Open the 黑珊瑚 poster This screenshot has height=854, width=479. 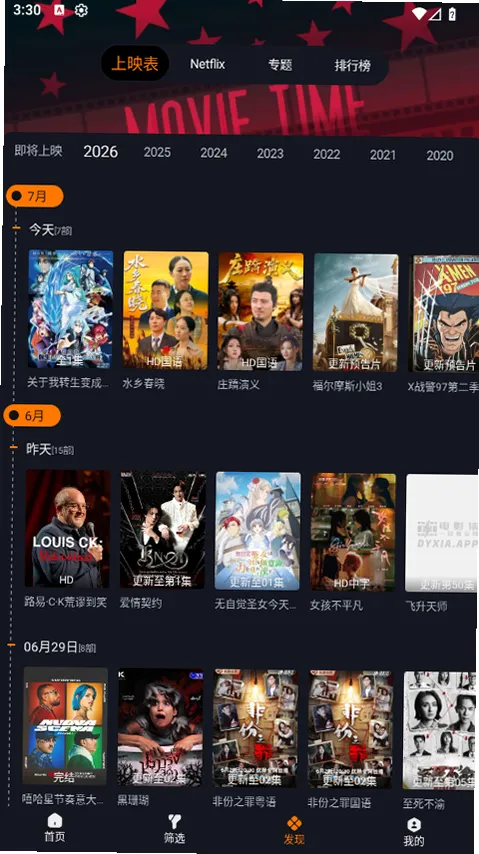[160, 727]
